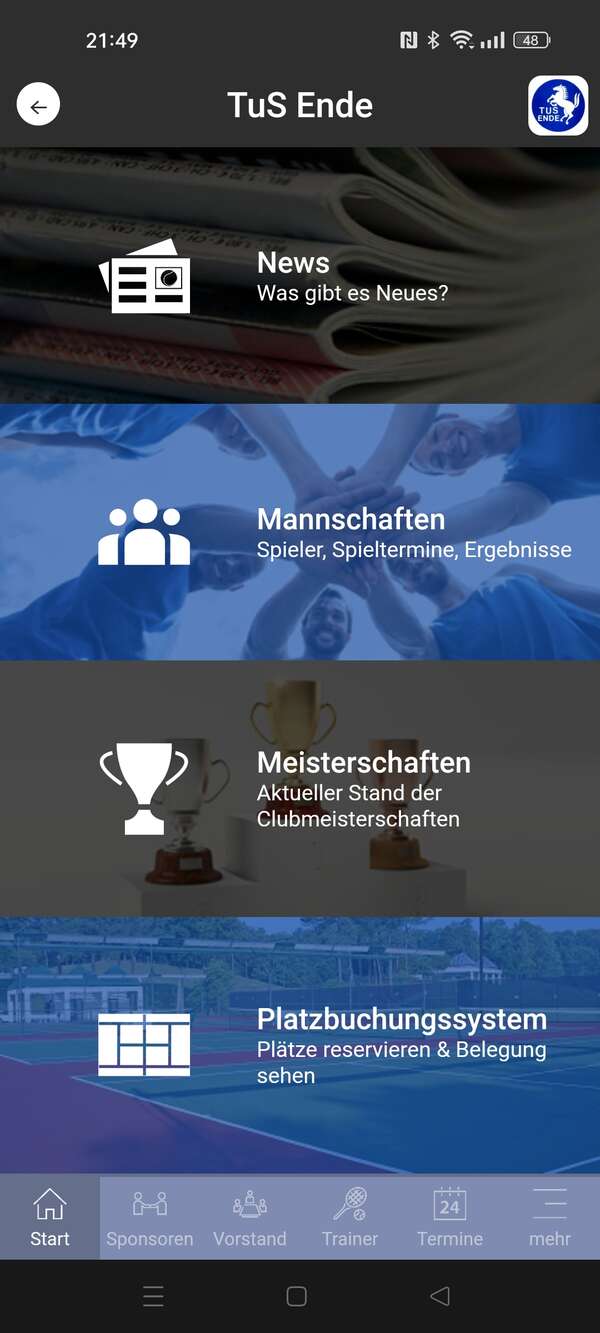The image size is (600, 1333).
Task: Open the Meisterschaften section
Action: click(x=300, y=788)
